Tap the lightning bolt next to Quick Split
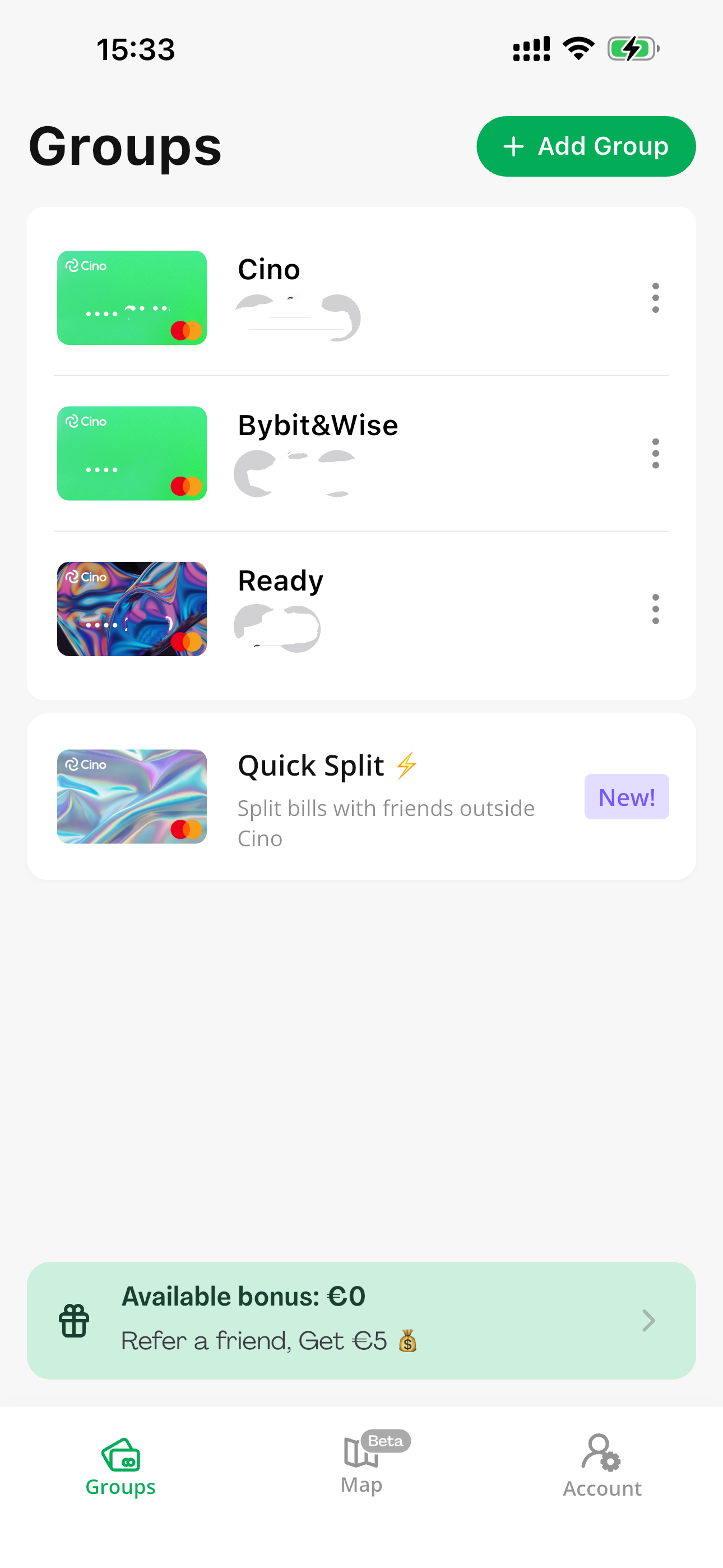The height and width of the screenshot is (1568, 723). (406, 767)
